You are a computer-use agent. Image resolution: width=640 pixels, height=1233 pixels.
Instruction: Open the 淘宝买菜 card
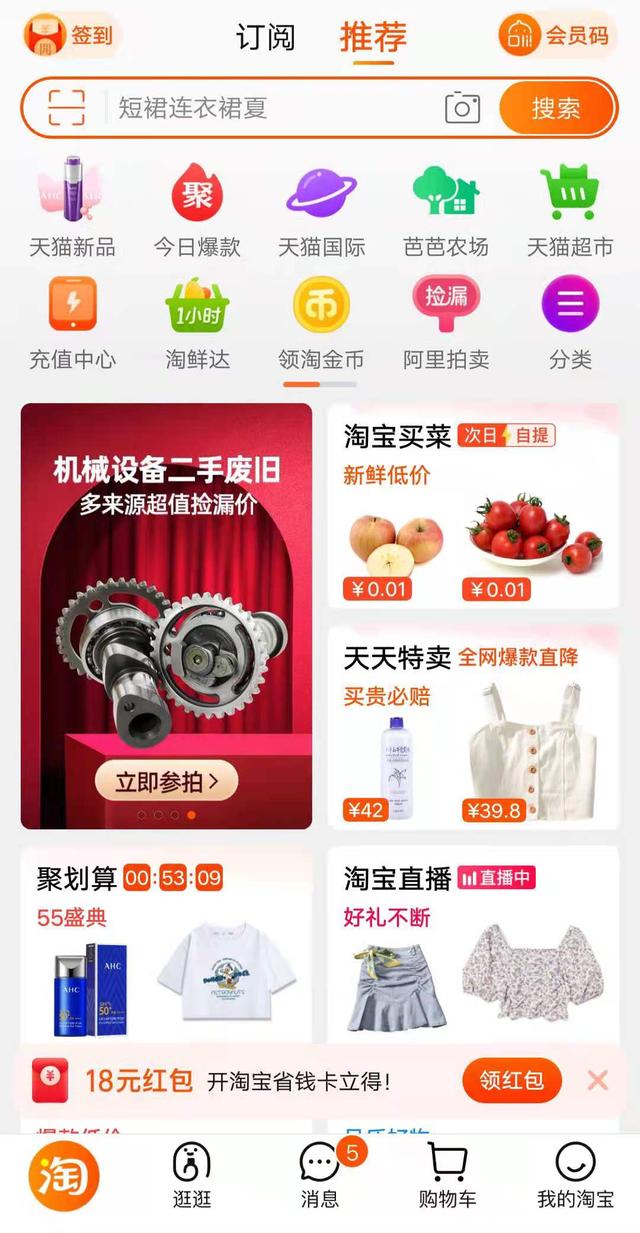473,506
